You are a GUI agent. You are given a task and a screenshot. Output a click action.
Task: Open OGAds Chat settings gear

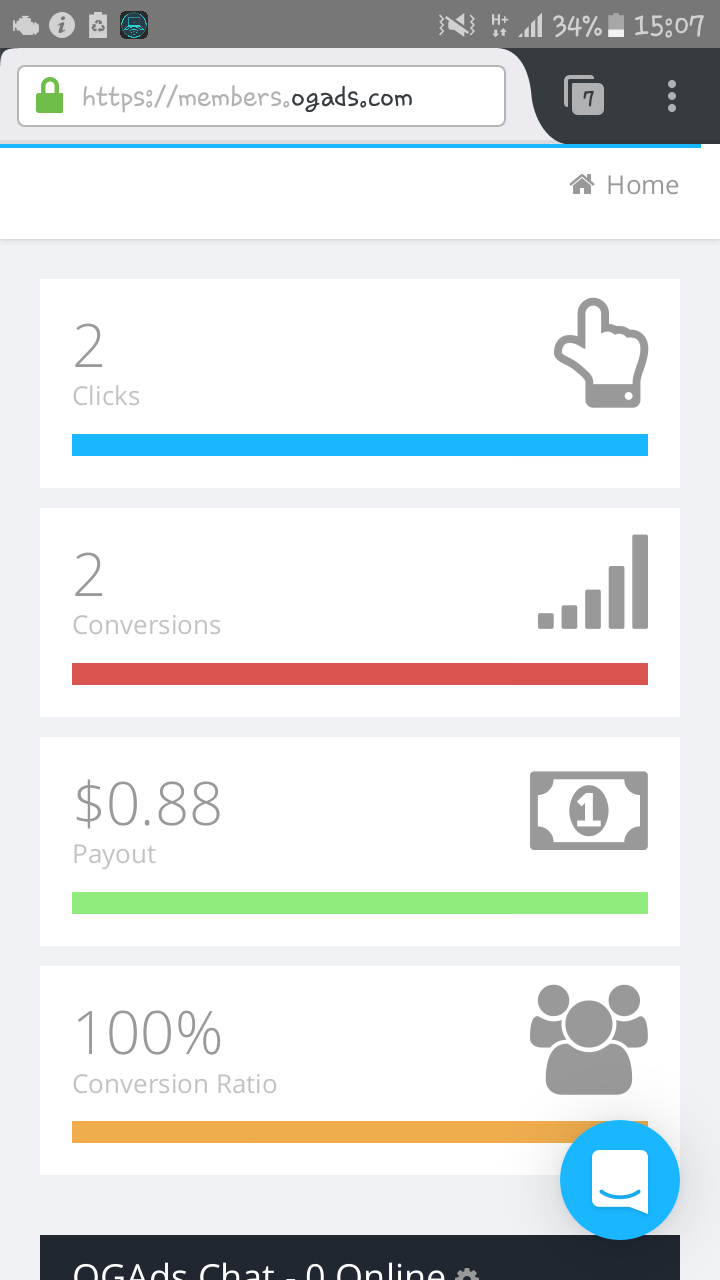tap(466, 1272)
